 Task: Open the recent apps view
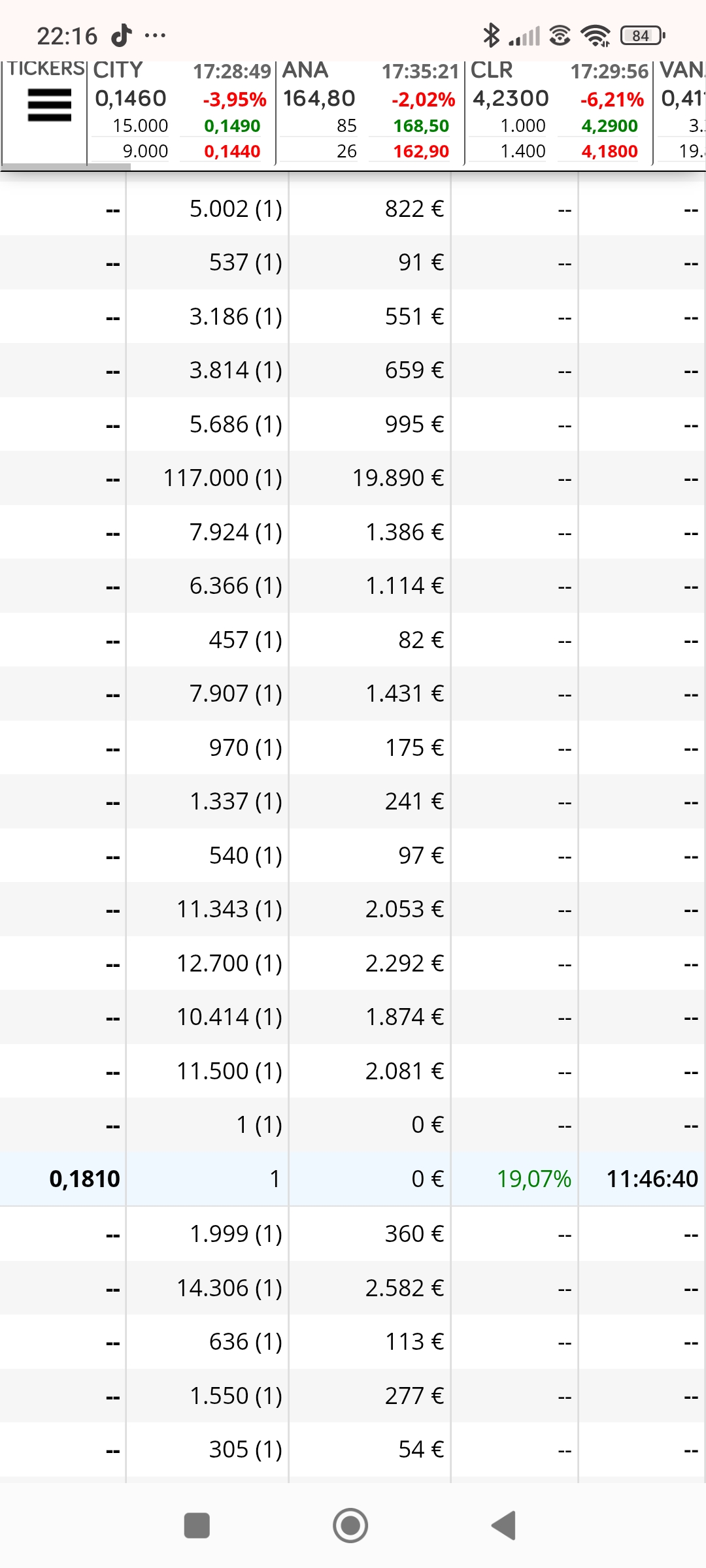click(x=197, y=1526)
